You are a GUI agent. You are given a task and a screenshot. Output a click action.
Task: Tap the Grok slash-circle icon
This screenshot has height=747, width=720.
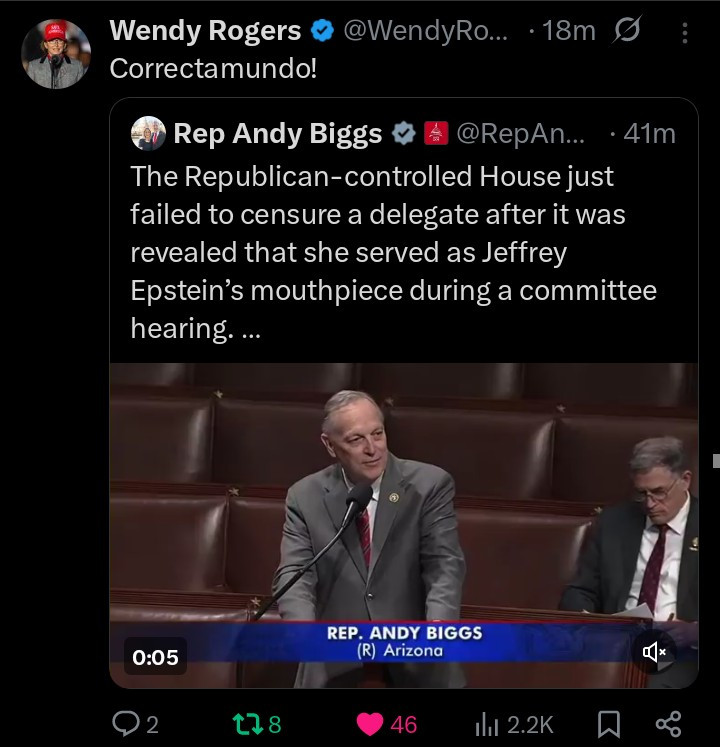click(x=626, y=32)
